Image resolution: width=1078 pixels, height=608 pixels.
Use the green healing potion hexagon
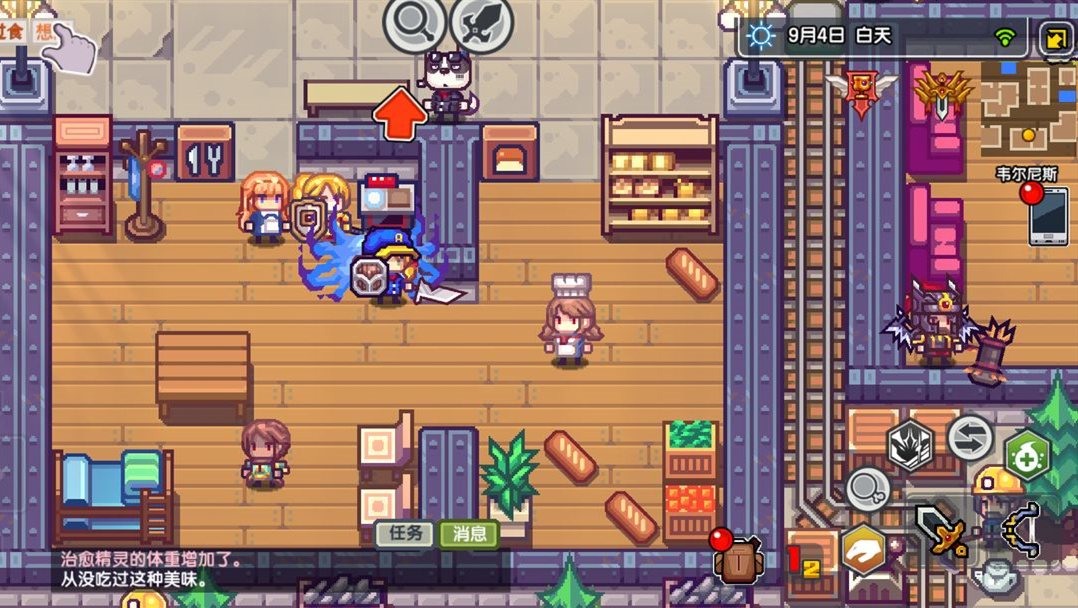1027,455
